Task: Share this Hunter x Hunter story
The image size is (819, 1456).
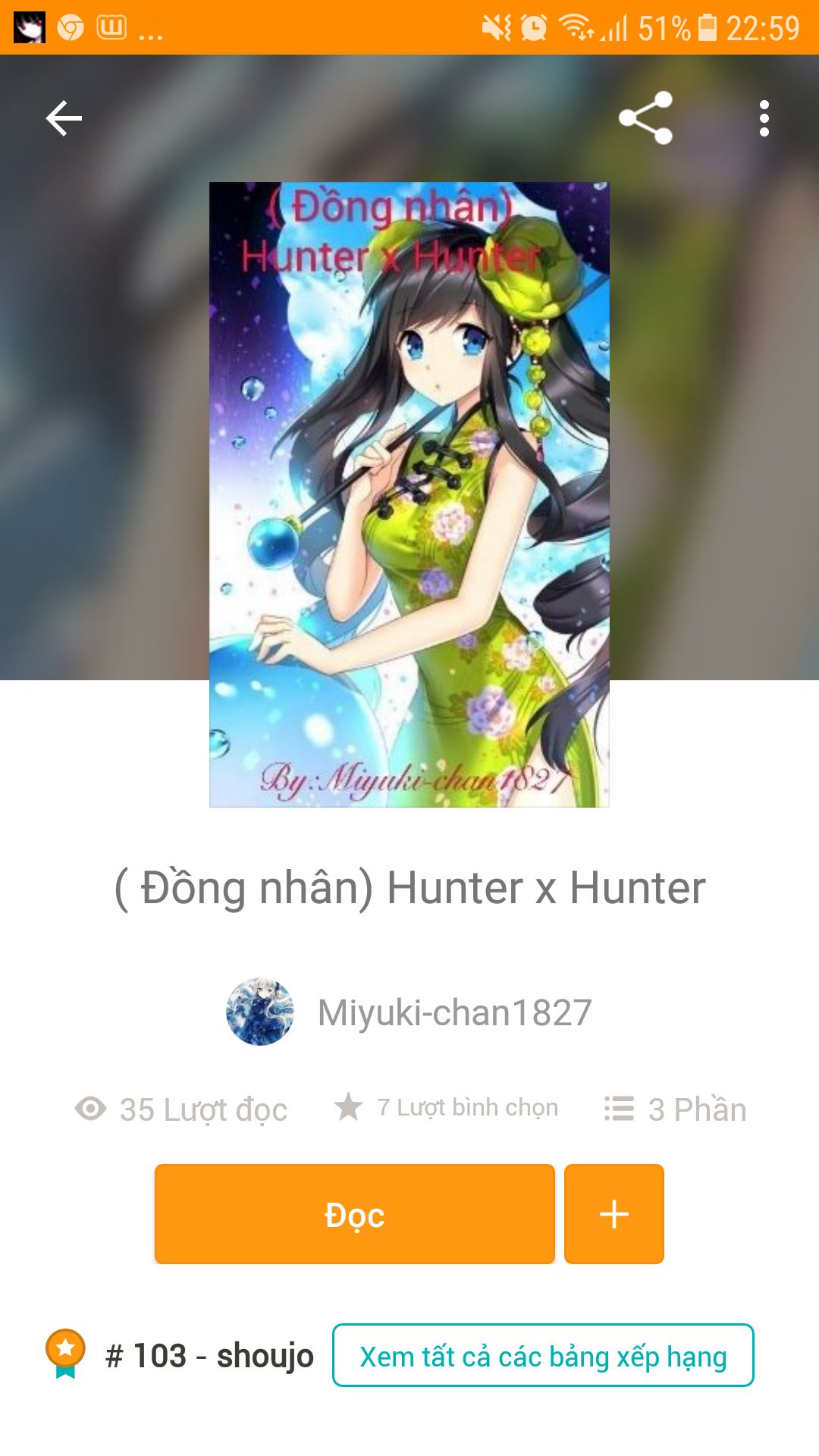Action: click(645, 118)
